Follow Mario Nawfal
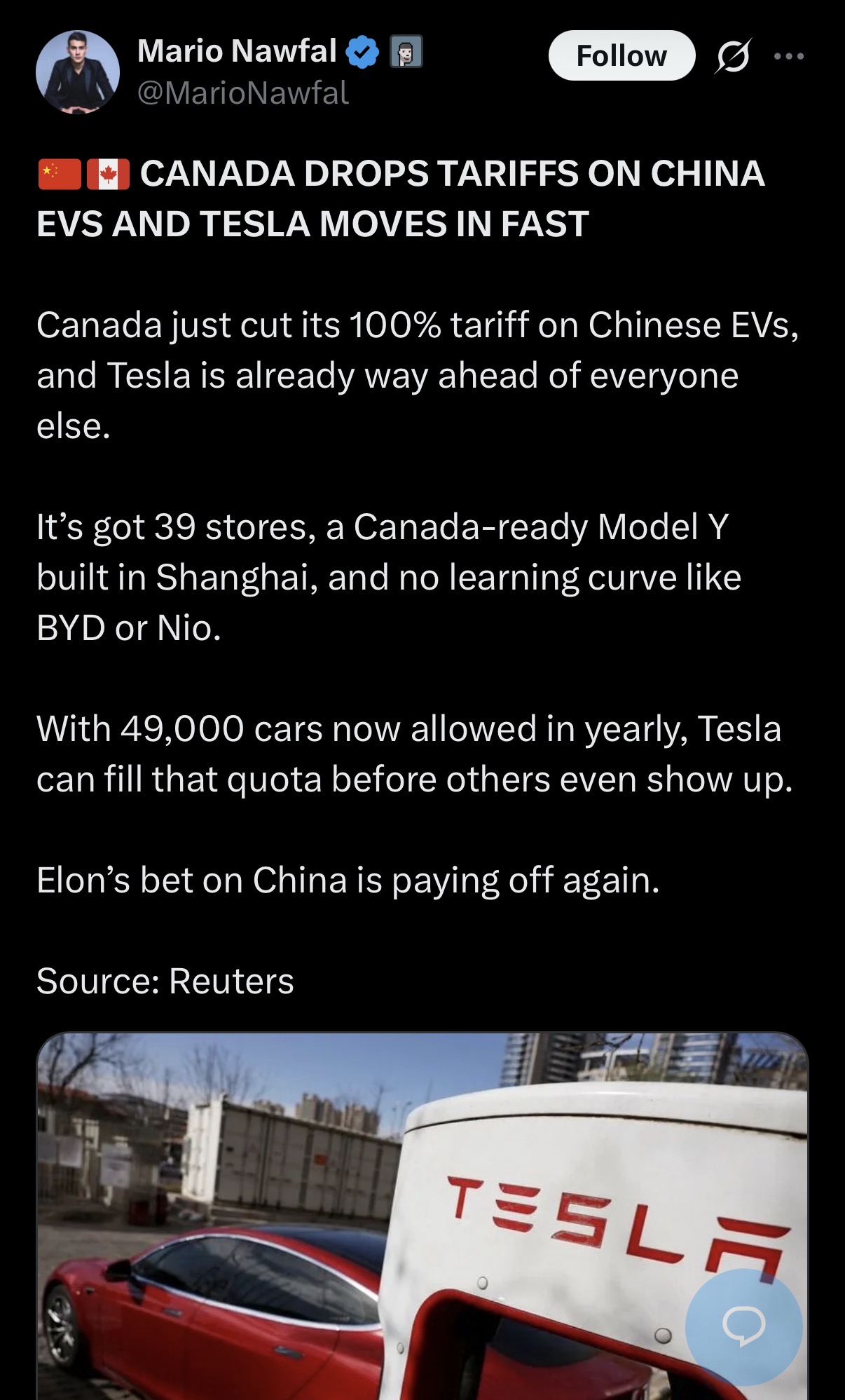 [621, 55]
